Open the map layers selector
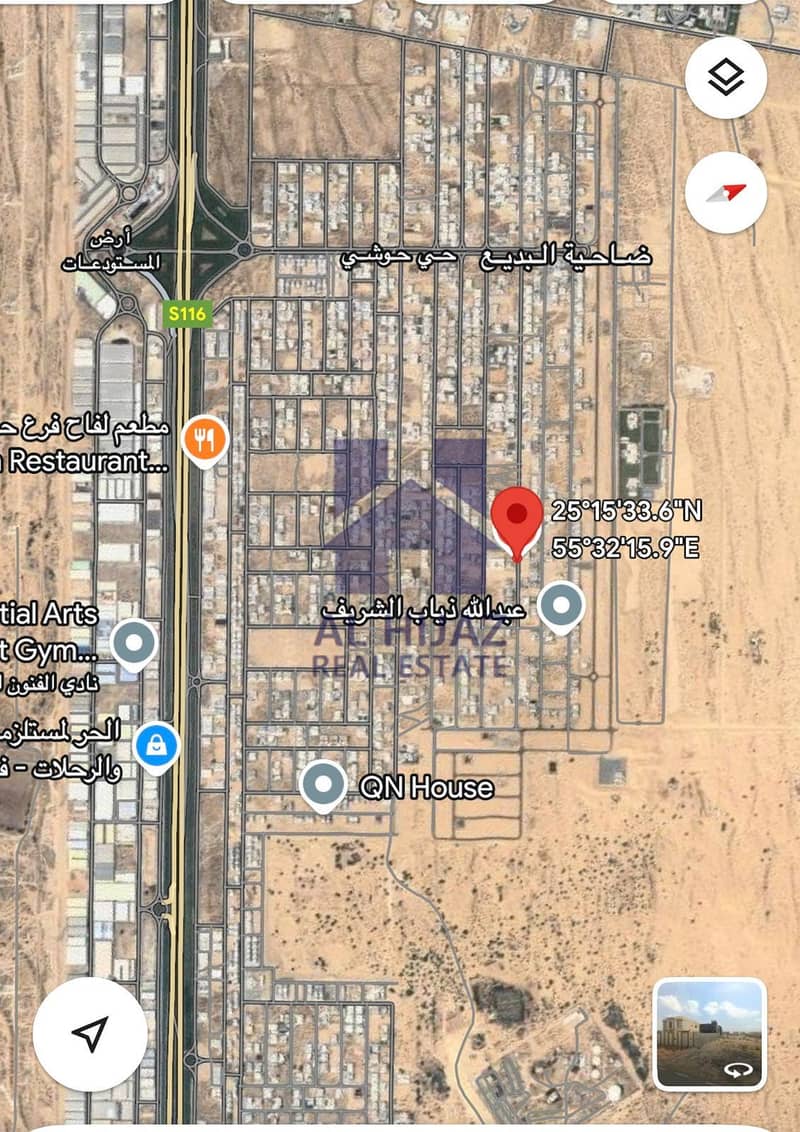800x1132 pixels. point(726,78)
